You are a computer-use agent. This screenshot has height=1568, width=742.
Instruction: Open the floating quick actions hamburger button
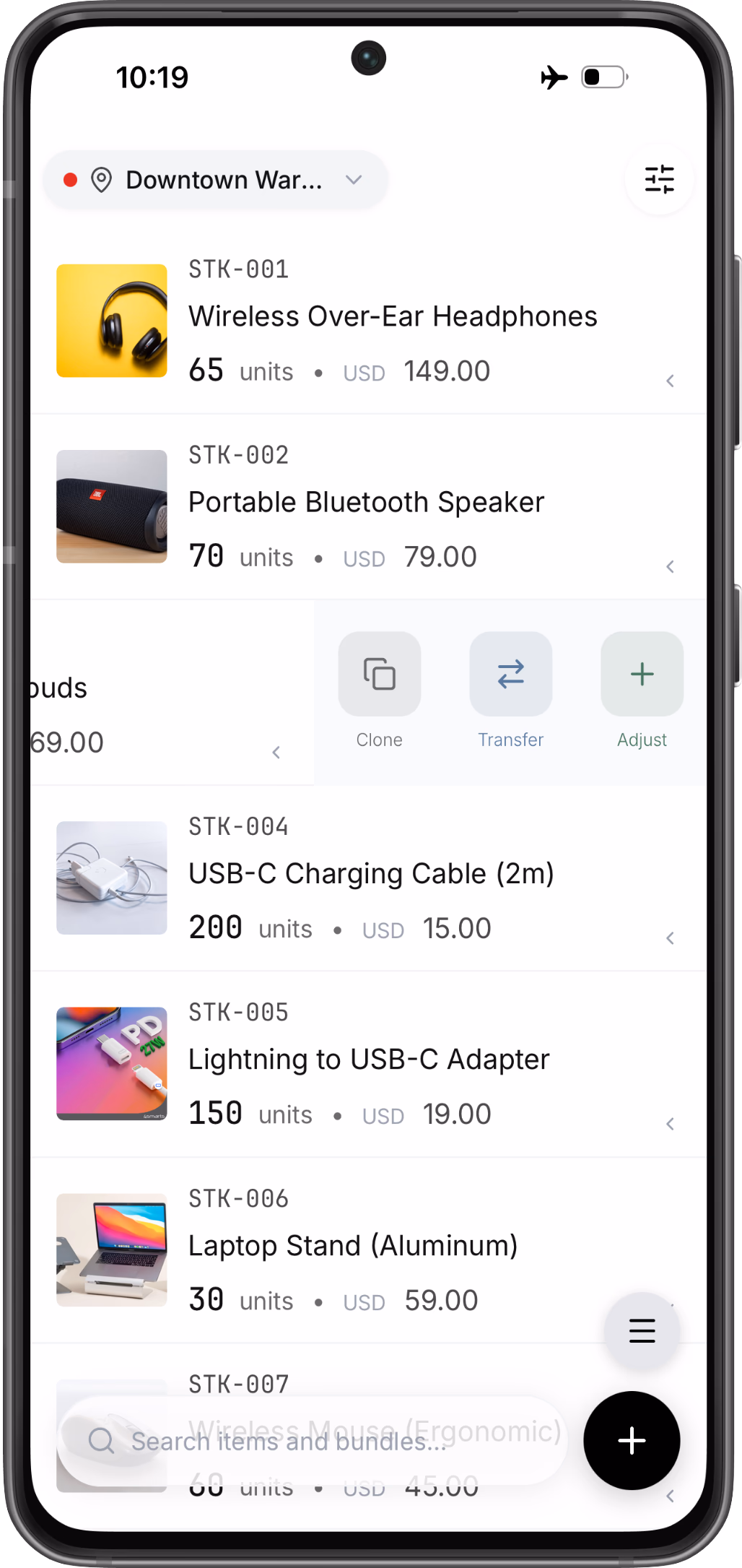(642, 1331)
